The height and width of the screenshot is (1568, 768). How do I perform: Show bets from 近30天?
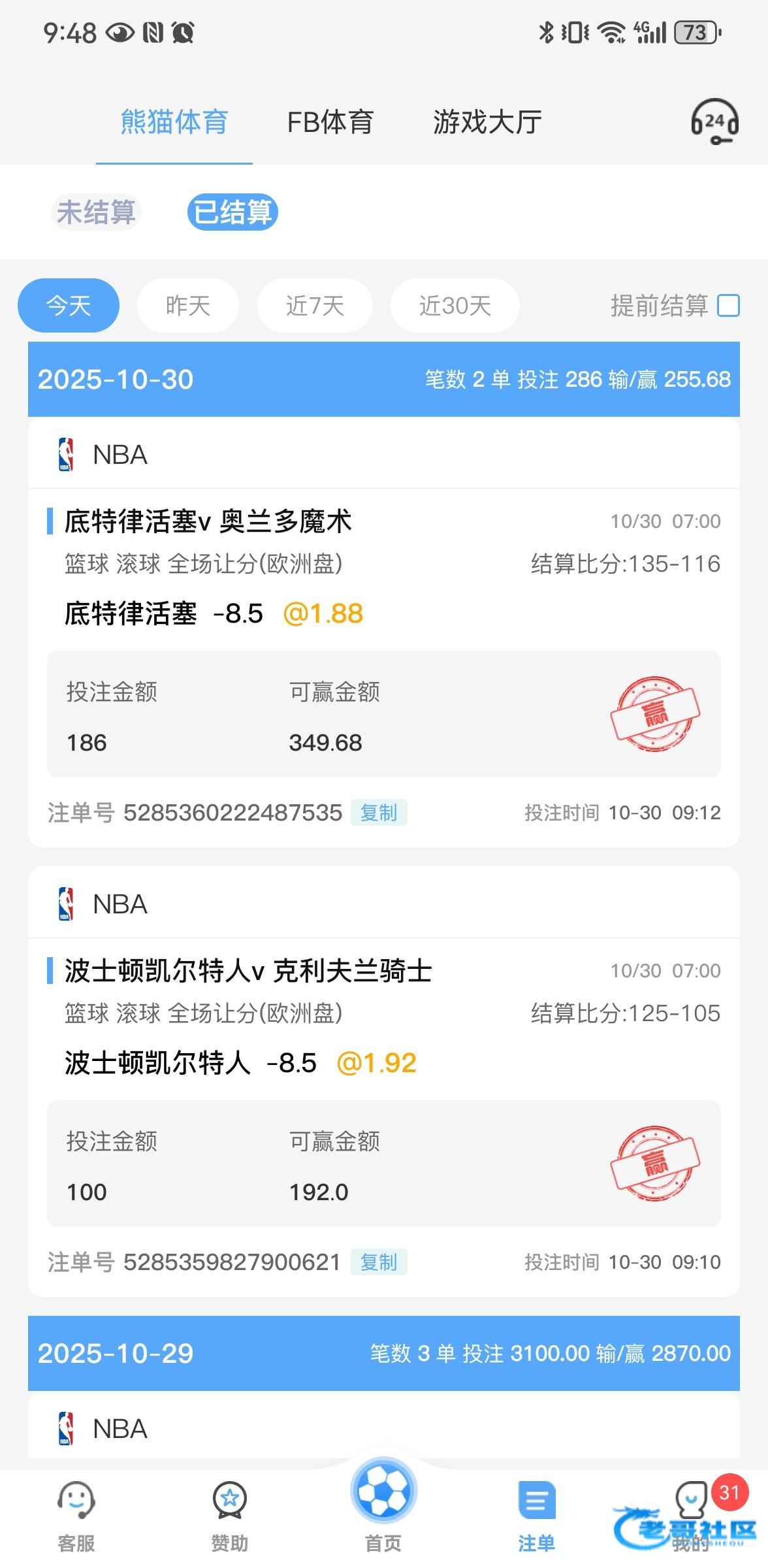pyautogui.click(x=455, y=305)
